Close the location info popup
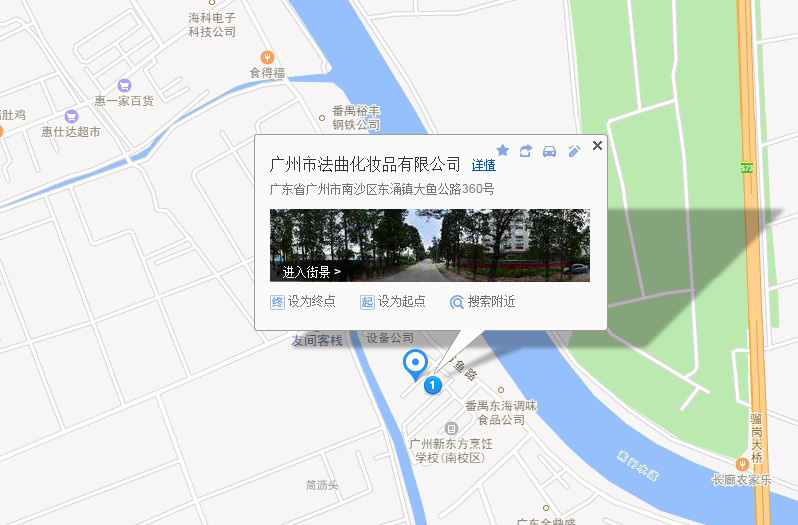This screenshot has width=798, height=525. [x=597, y=146]
